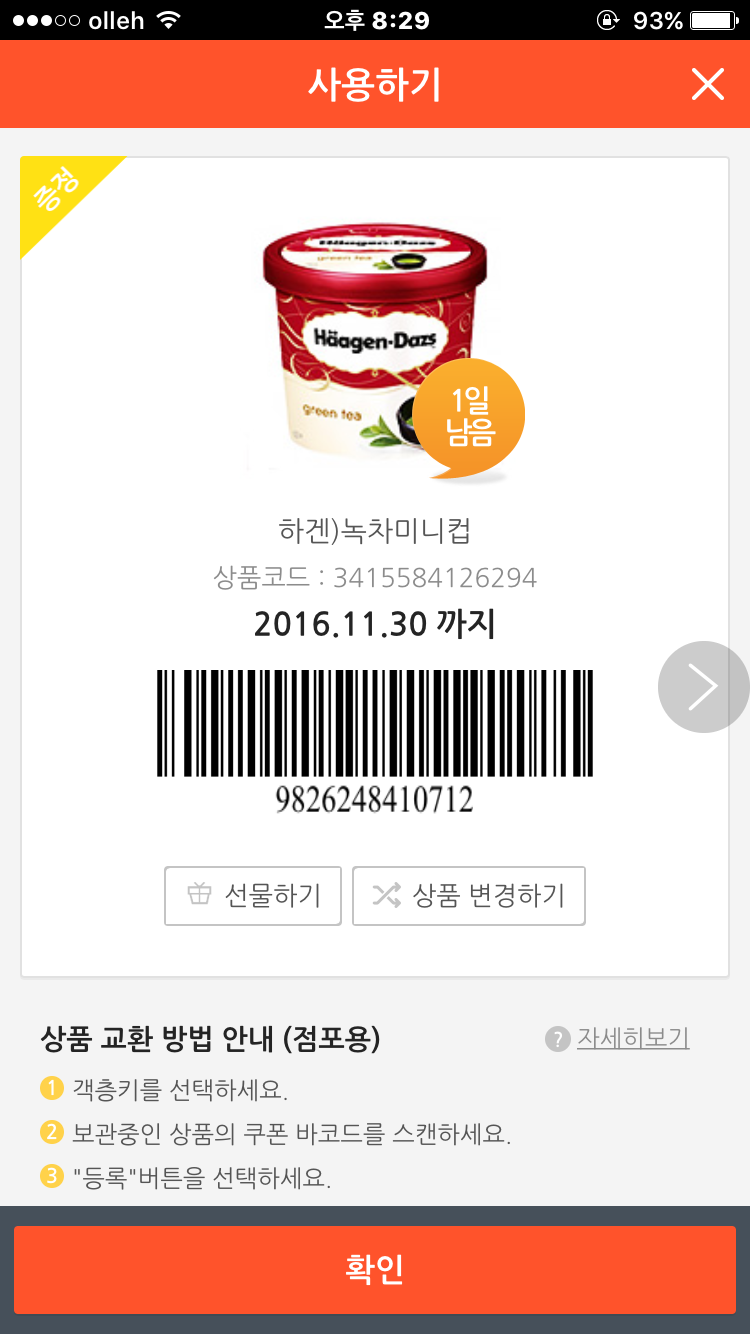Go to the next coupon arrow

(703, 687)
